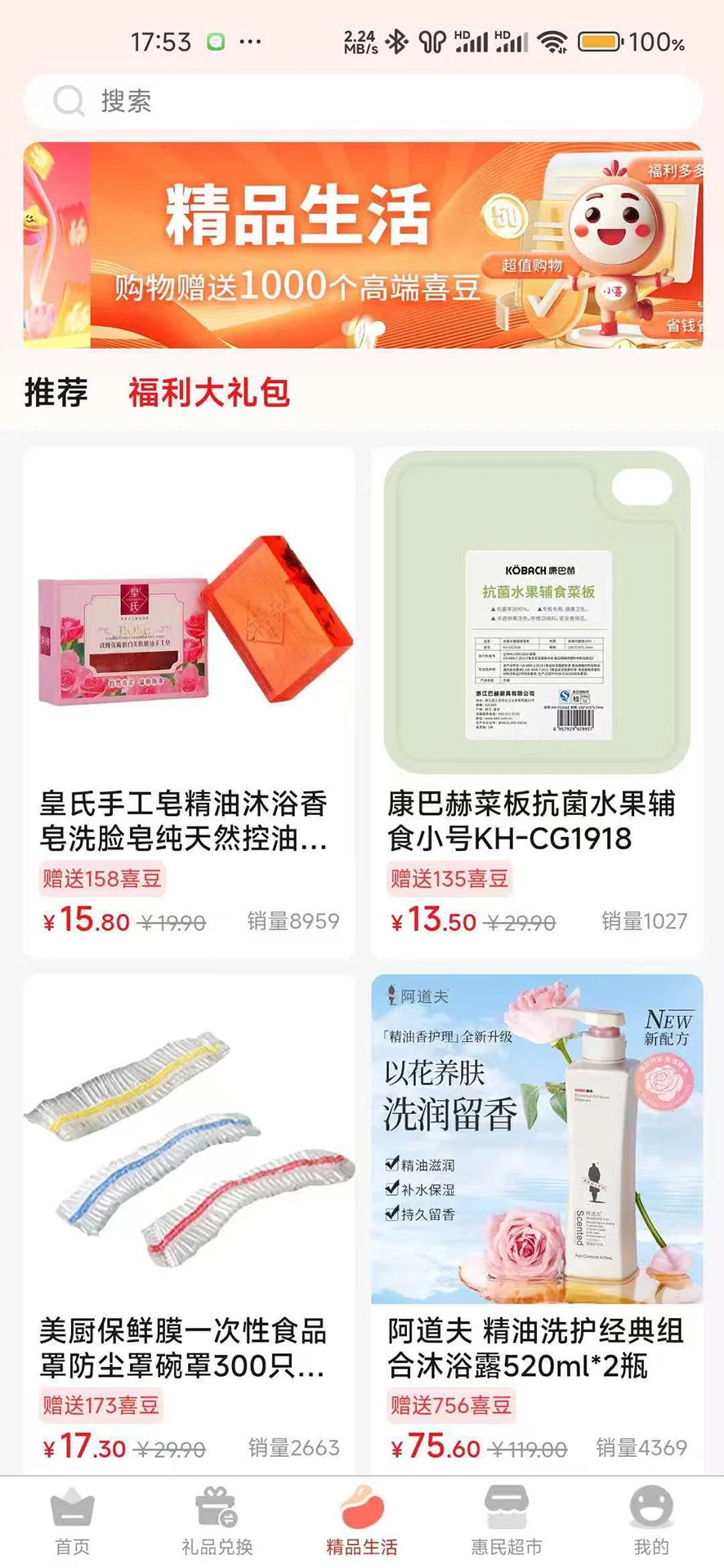Open the 精品生活 promotional banner

coord(362,245)
